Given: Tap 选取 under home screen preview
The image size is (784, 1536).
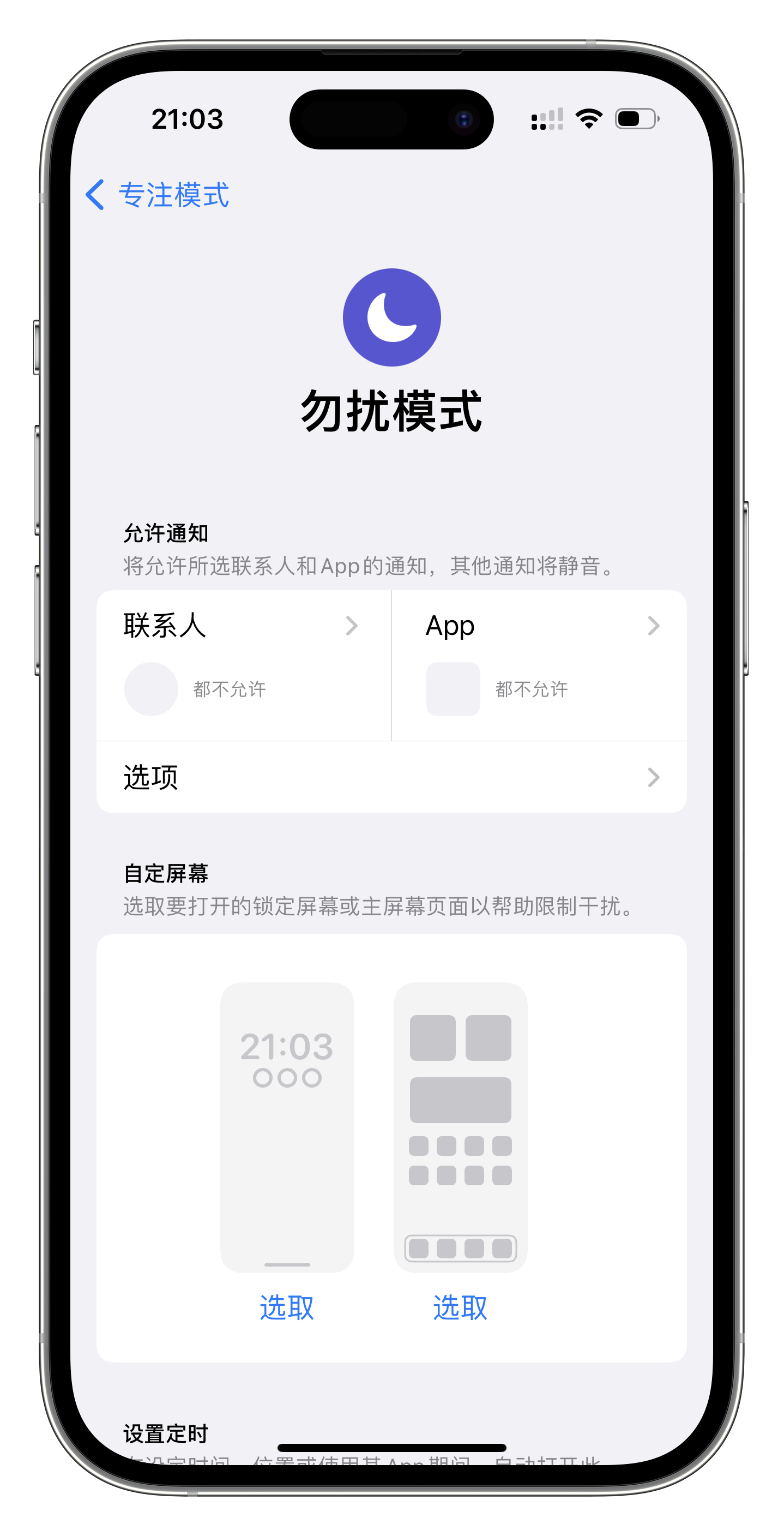Looking at the screenshot, I should click(x=460, y=1307).
